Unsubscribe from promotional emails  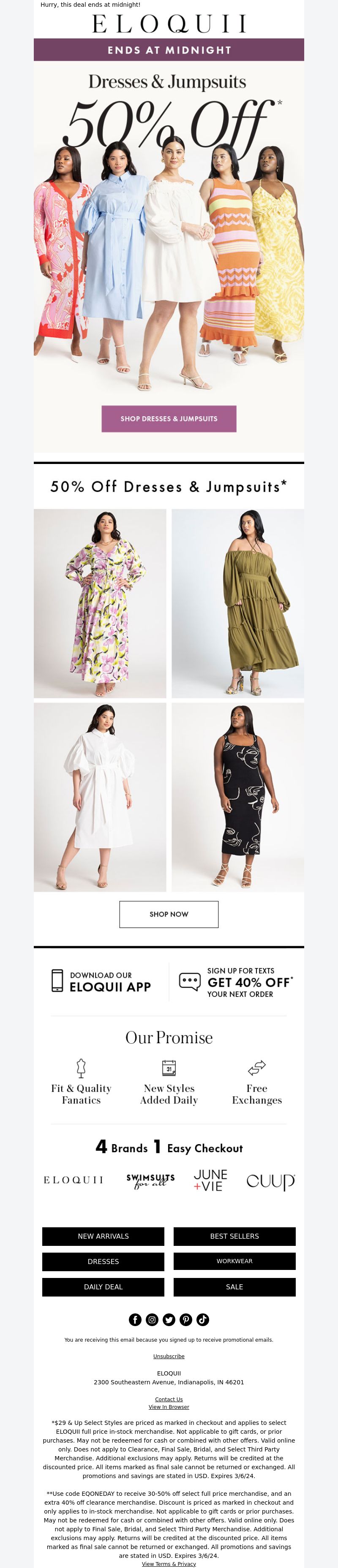[x=169, y=1356]
